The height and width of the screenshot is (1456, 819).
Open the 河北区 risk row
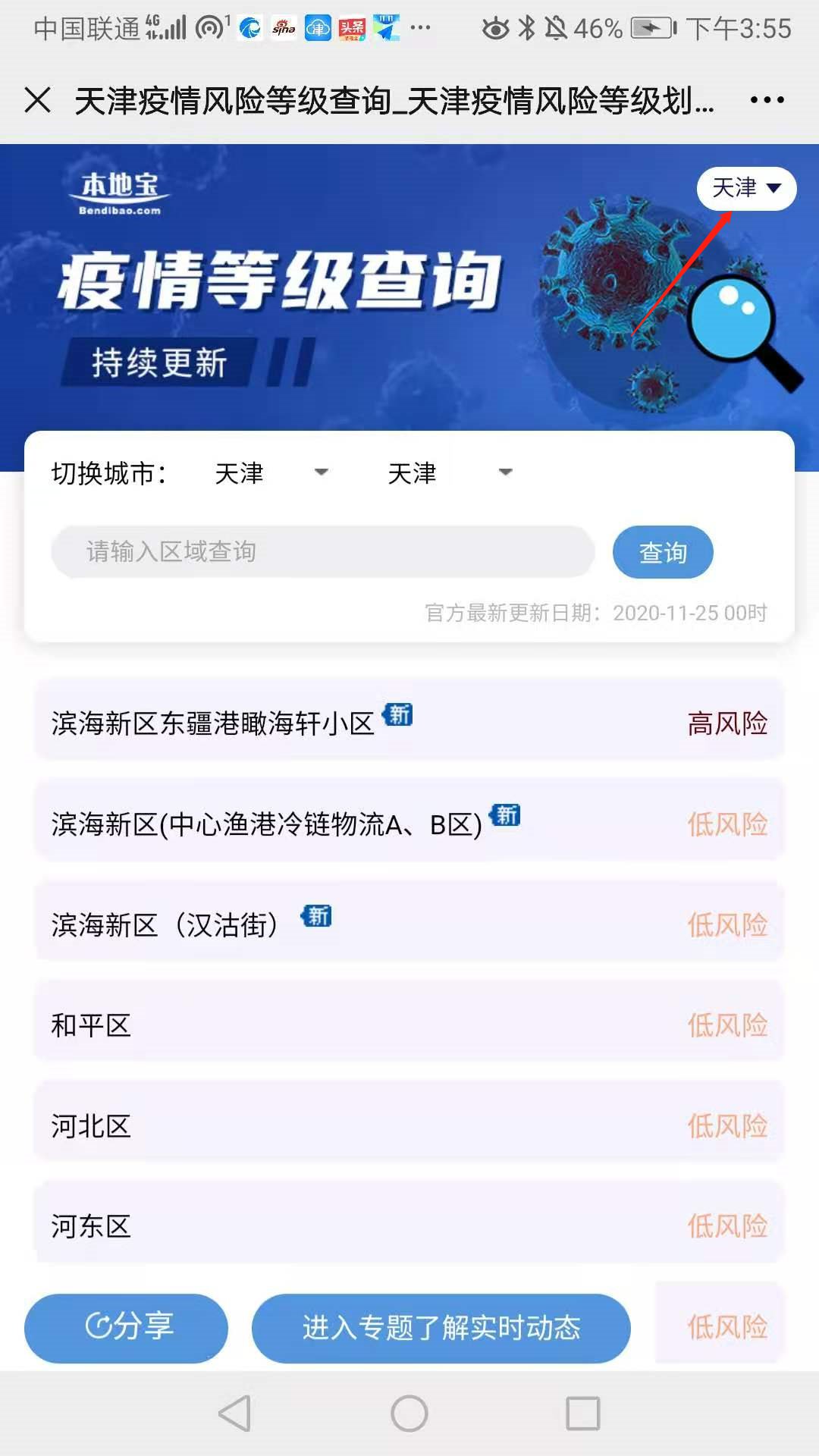(x=409, y=1125)
